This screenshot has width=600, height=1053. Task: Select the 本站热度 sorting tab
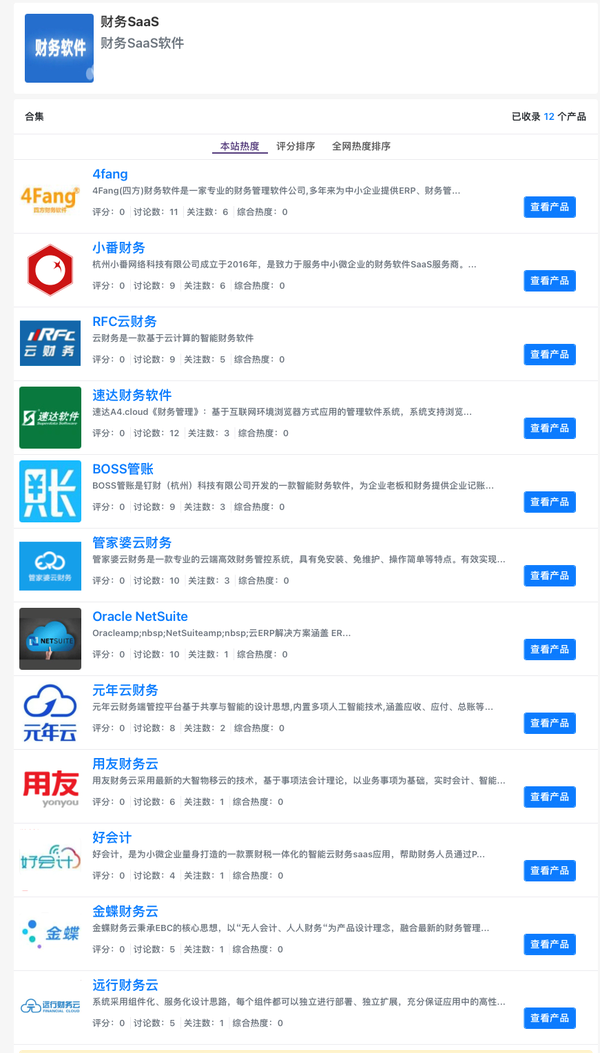point(240,146)
